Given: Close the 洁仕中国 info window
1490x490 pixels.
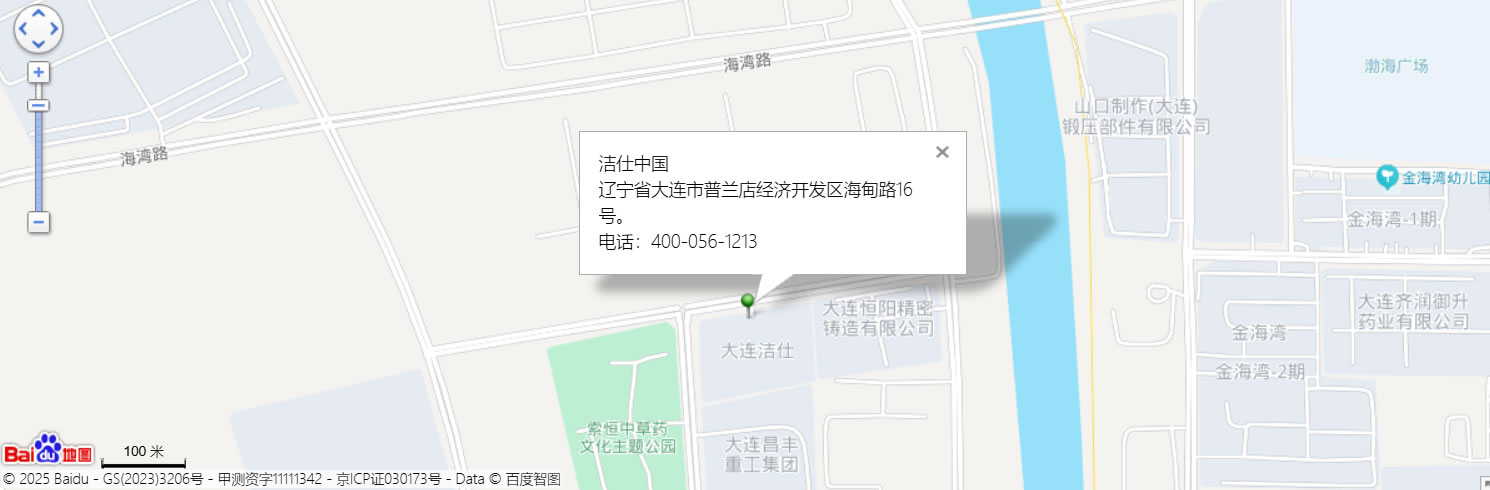Looking at the screenshot, I should 941,152.
